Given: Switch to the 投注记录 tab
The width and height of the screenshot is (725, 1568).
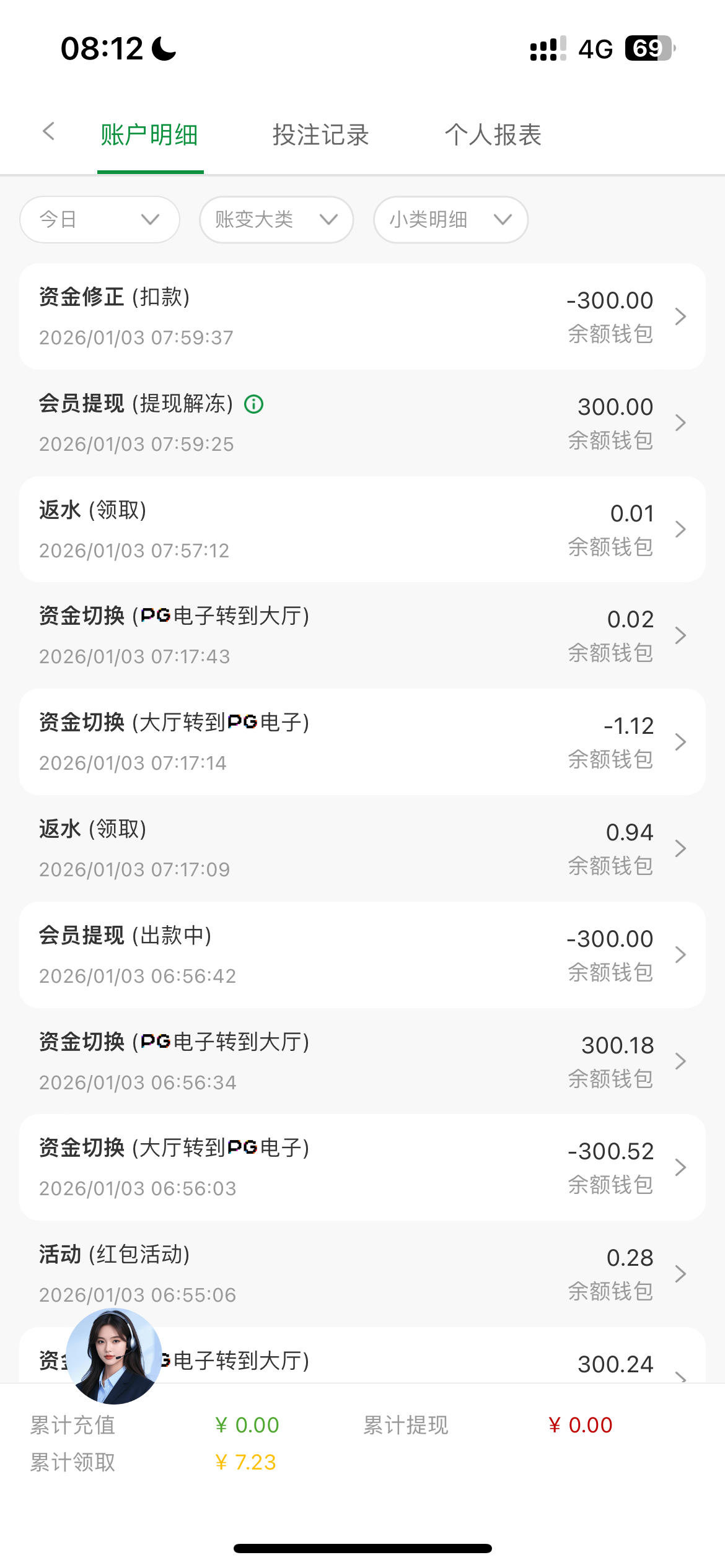Looking at the screenshot, I should [x=320, y=135].
